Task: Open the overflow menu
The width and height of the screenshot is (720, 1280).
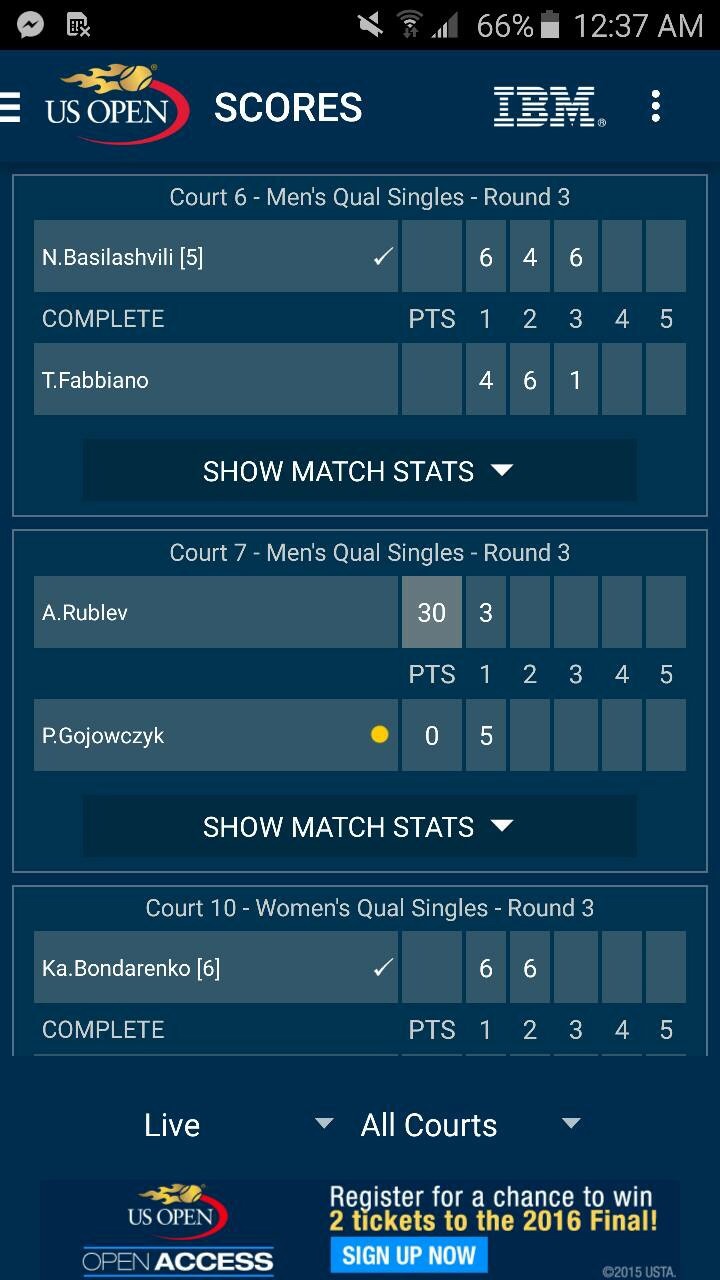Action: [655, 106]
